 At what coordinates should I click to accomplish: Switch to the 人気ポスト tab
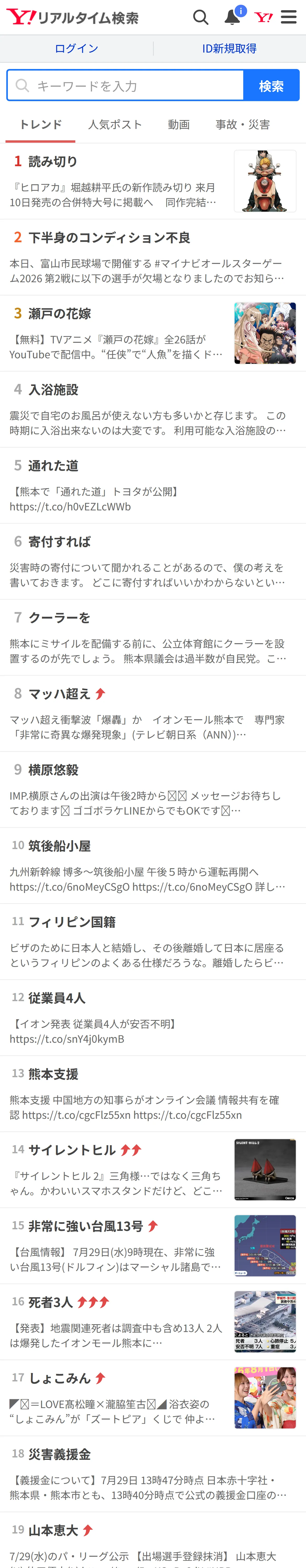point(115,125)
